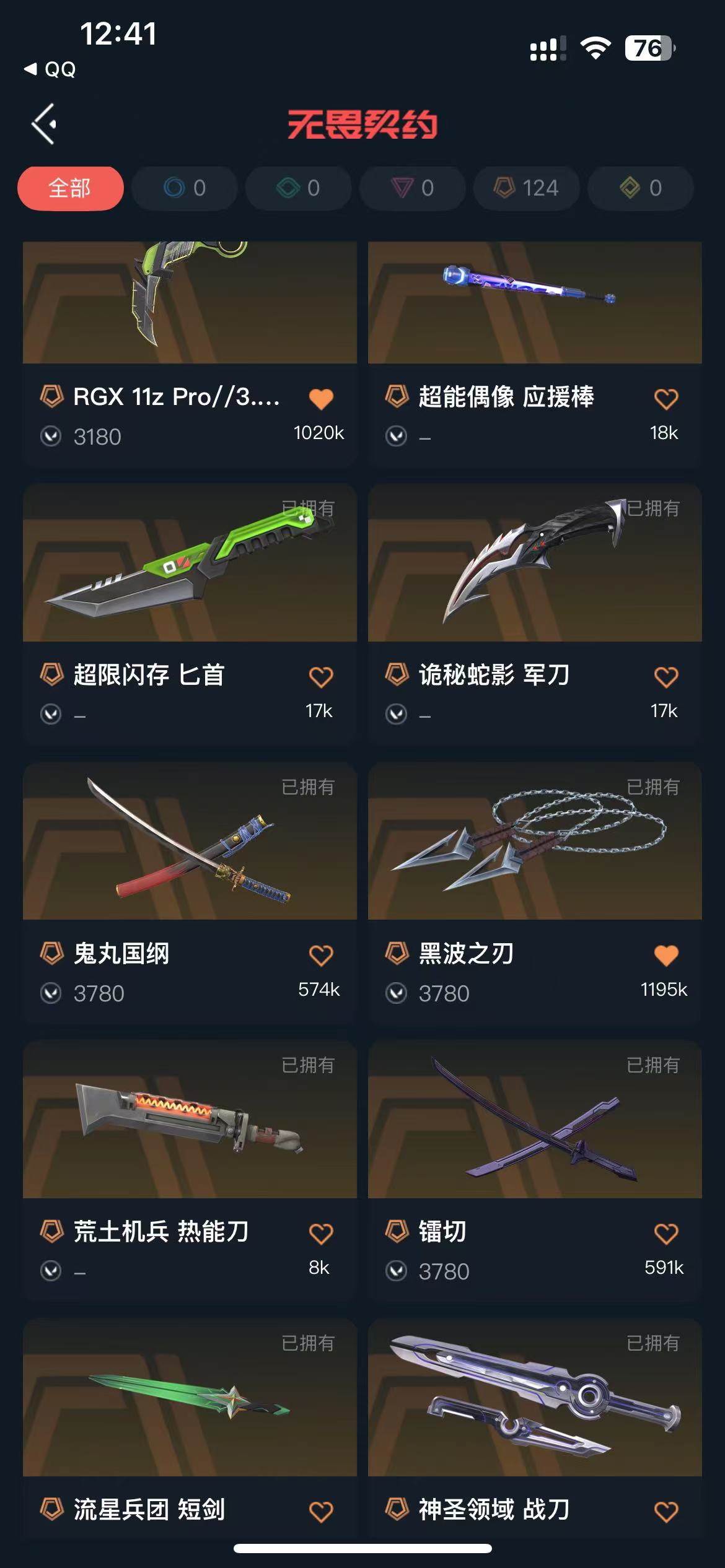Select the purple triangle tier filter
The image size is (725, 1568).
412,188
